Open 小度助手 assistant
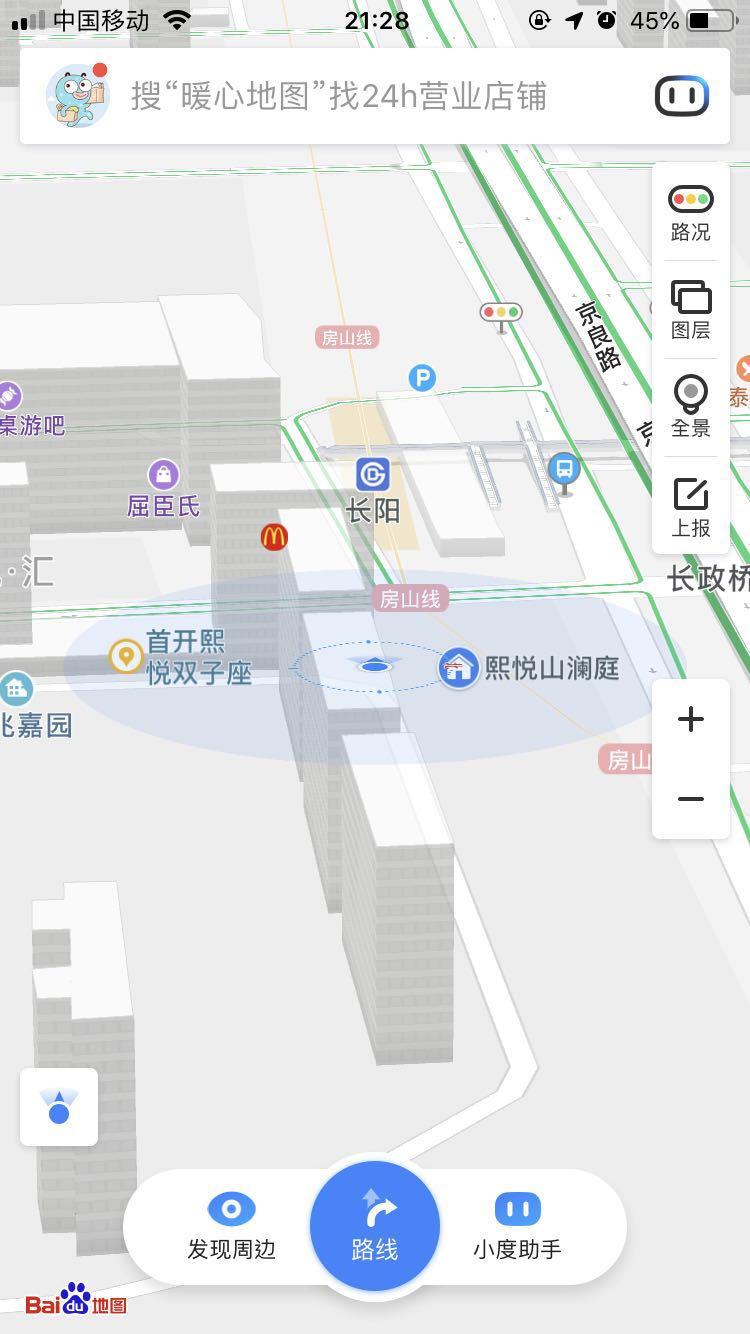This screenshot has height=1334, width=750. [x=517, y=1227]
